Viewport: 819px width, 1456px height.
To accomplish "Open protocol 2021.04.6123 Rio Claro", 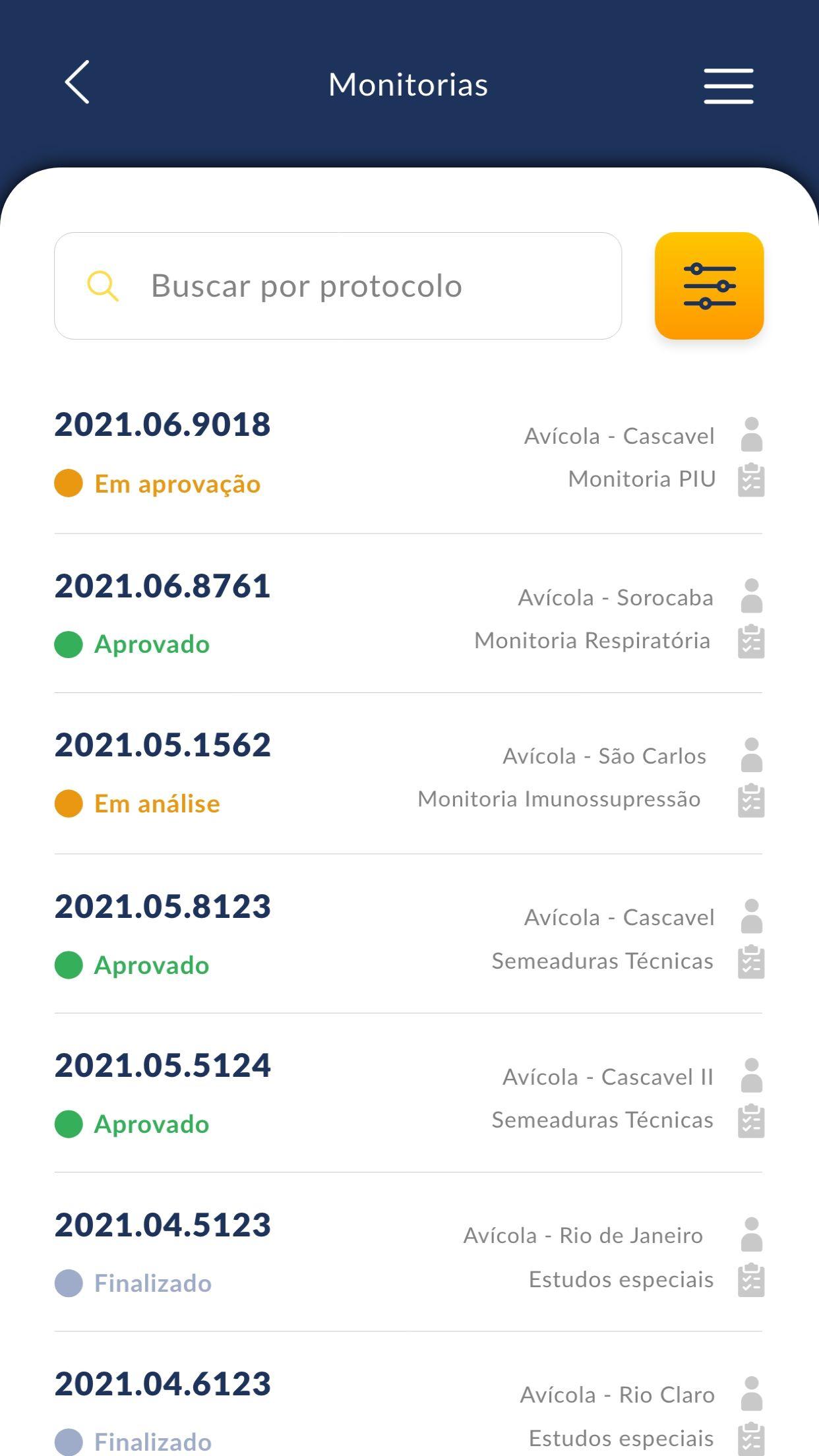I will pyautogui.click(x=408, y=1395).
